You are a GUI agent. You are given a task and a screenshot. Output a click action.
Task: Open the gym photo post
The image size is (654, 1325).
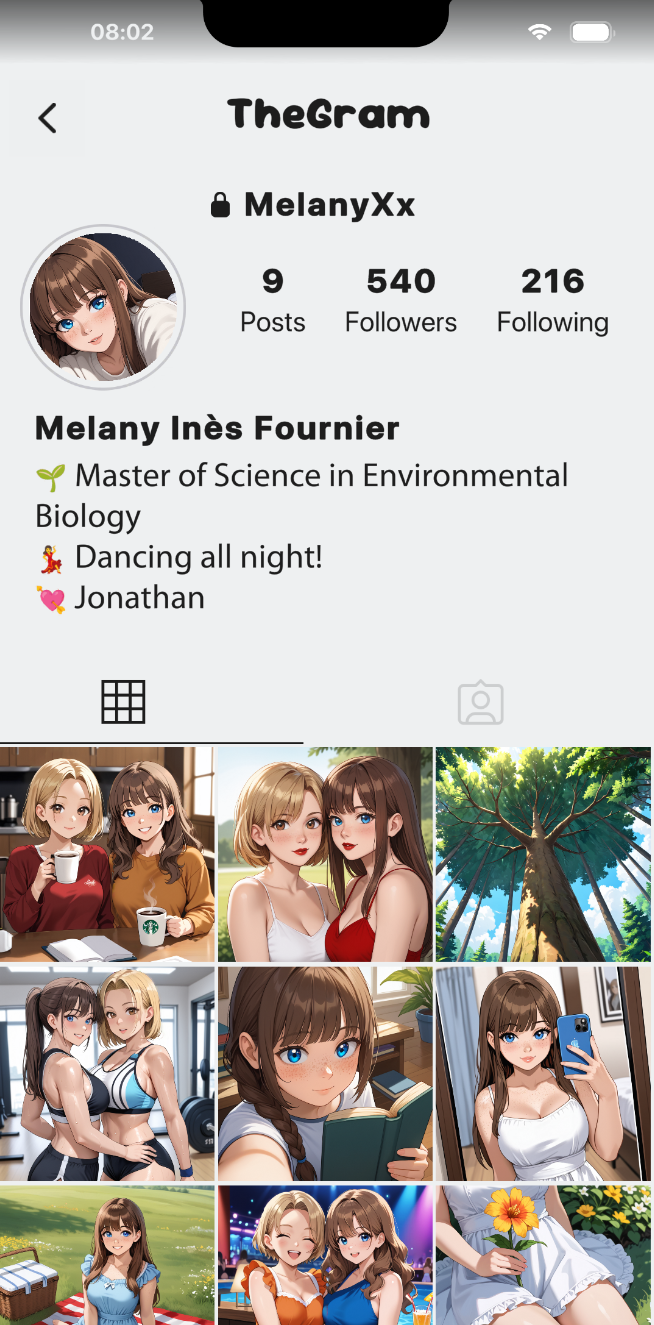click(107, 1073)
